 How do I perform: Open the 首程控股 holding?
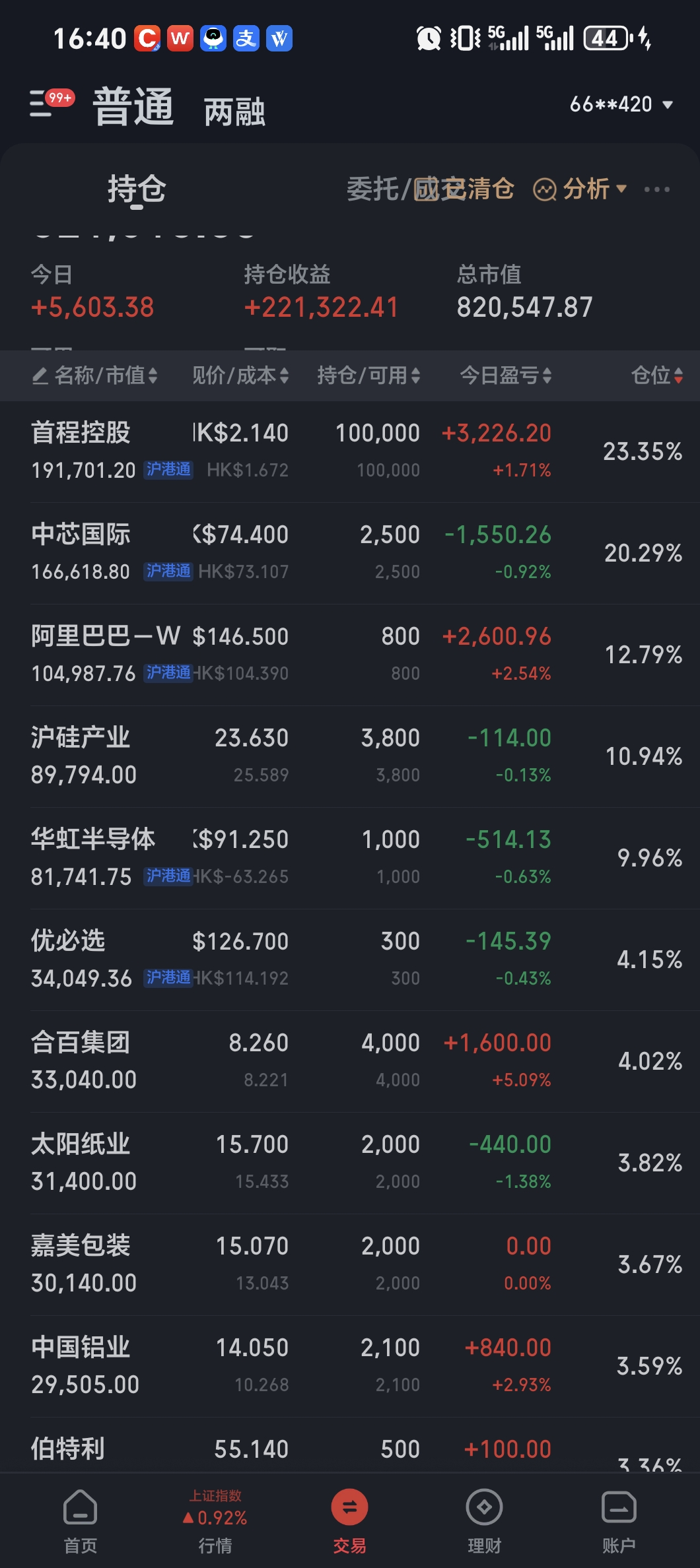(x=350, y=452)
